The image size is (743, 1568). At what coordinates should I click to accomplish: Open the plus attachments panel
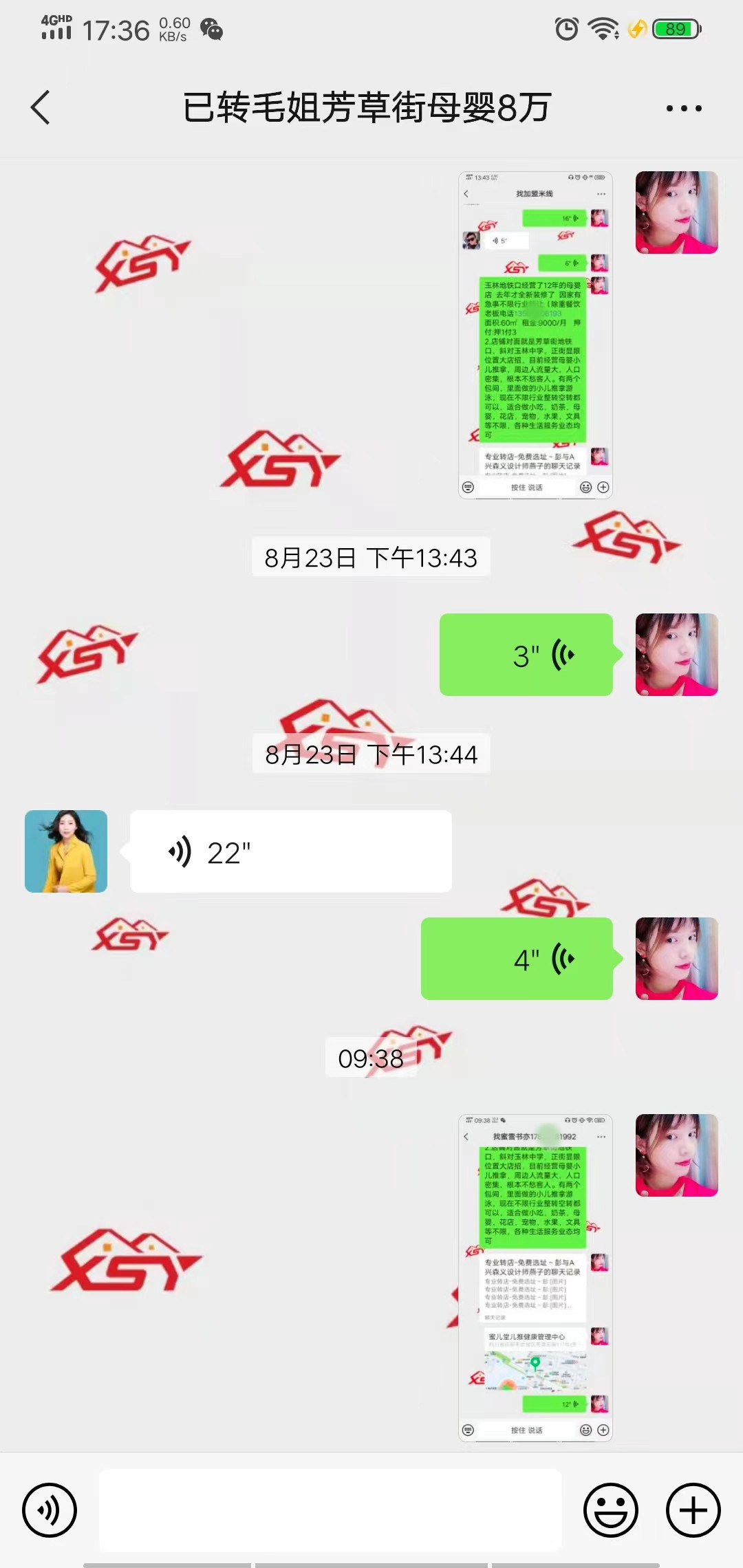tap(693, 1510)
